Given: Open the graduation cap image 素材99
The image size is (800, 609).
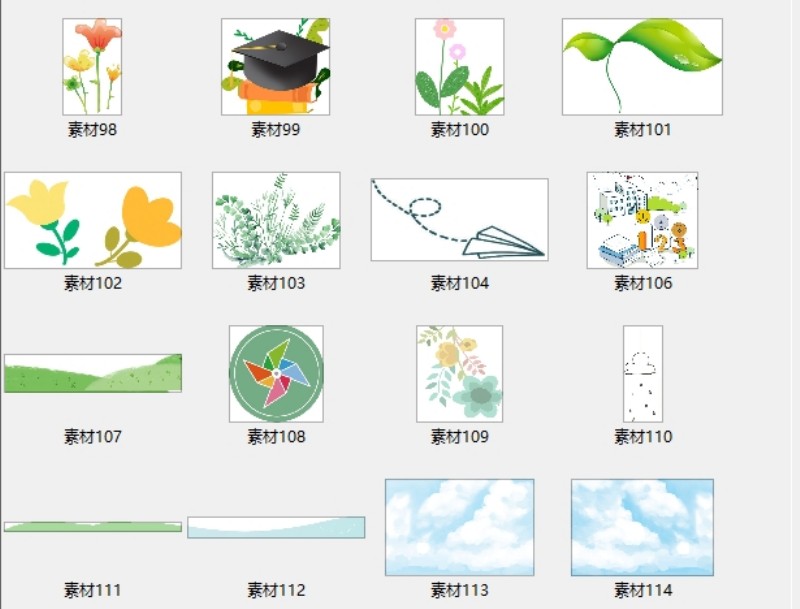Looking at the screenshot, I should coord(275,66).
